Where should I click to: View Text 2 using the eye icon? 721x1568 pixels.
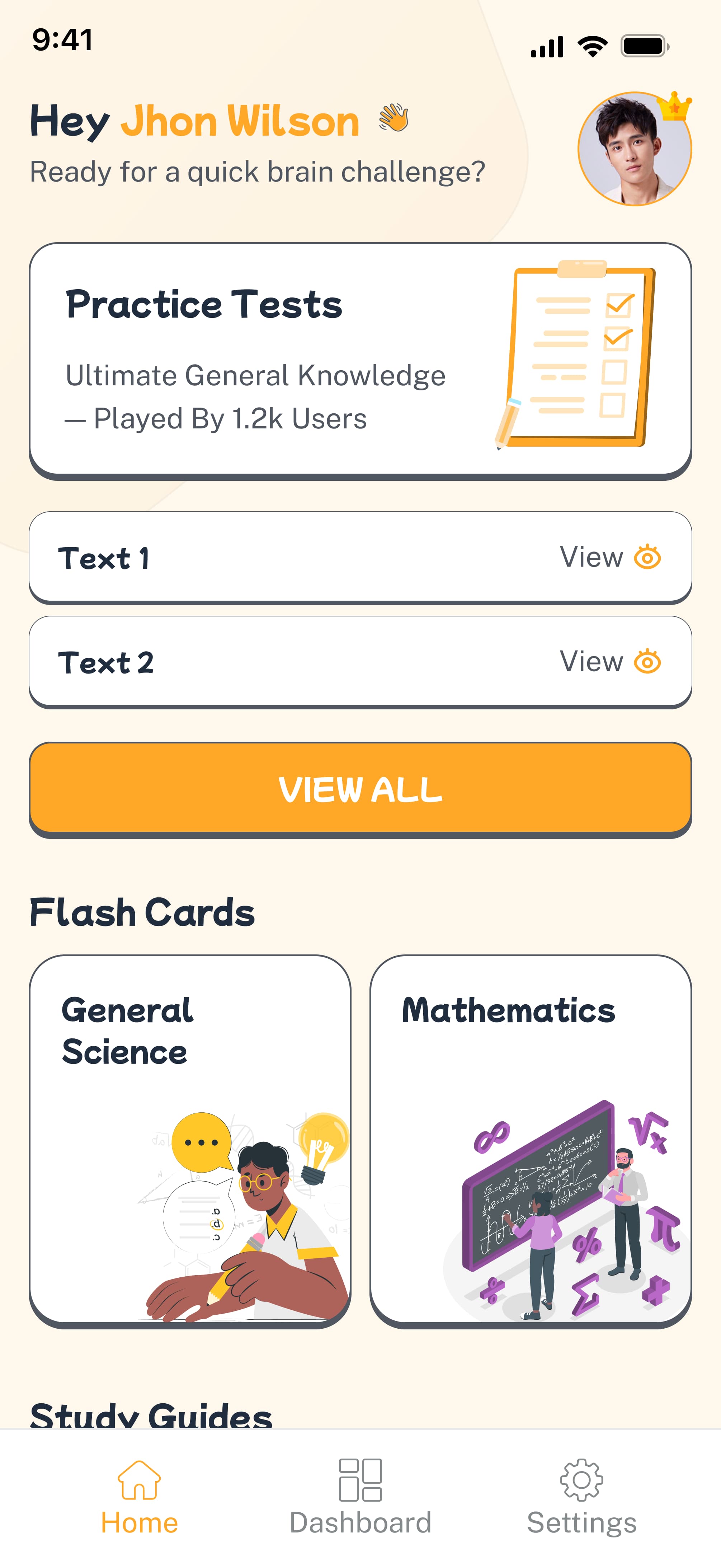(647, 662)
